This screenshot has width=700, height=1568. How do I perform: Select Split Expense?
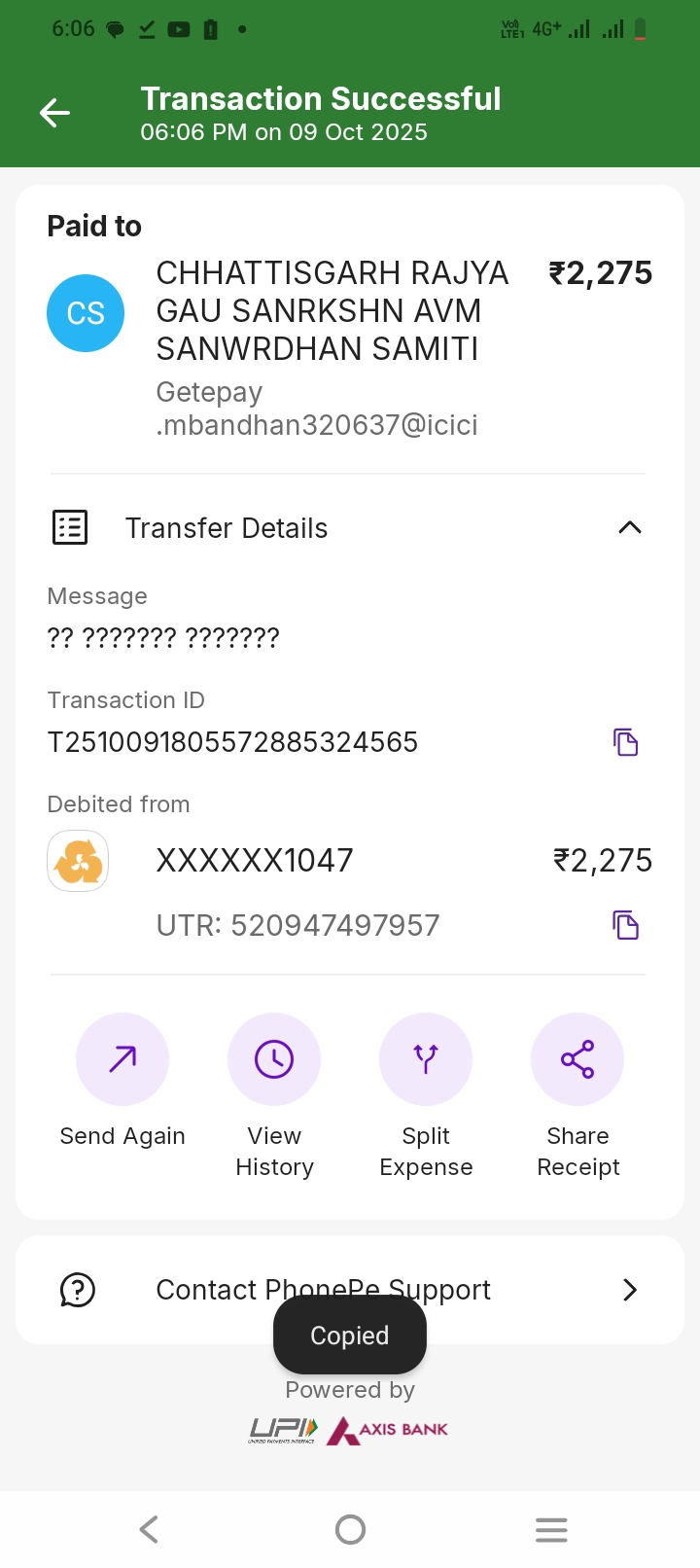tap(426, 1060)
